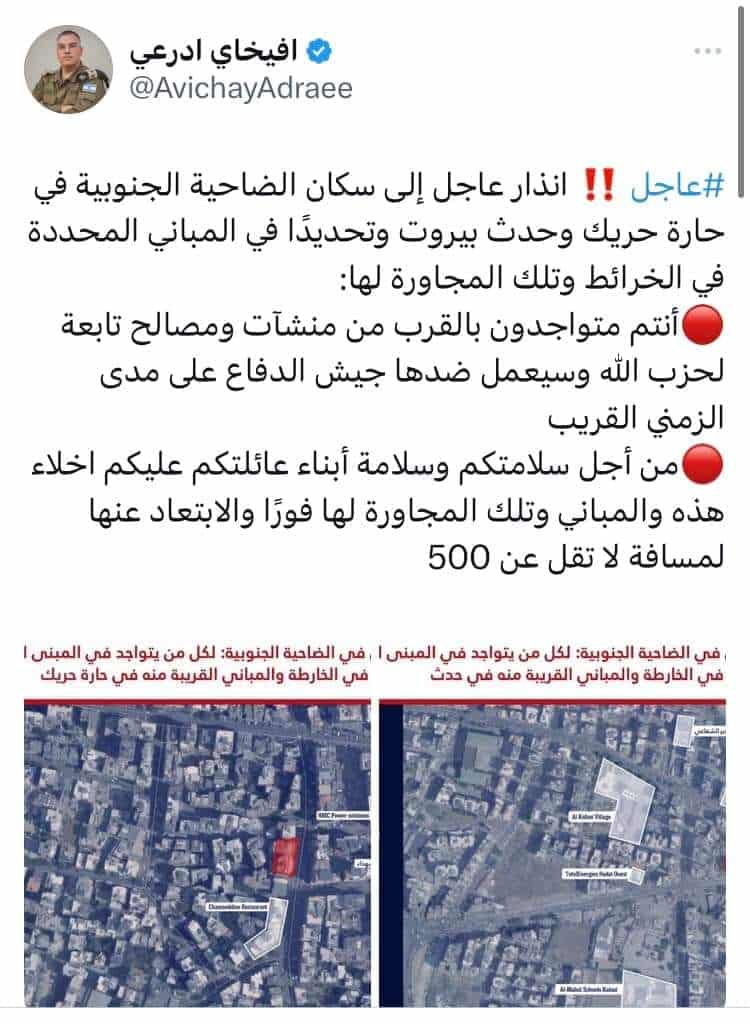Click the Al Mahdi Schools label on right map
This screenshot has height=1024, width=750.
pyautogui.click(x=590, y=985)
